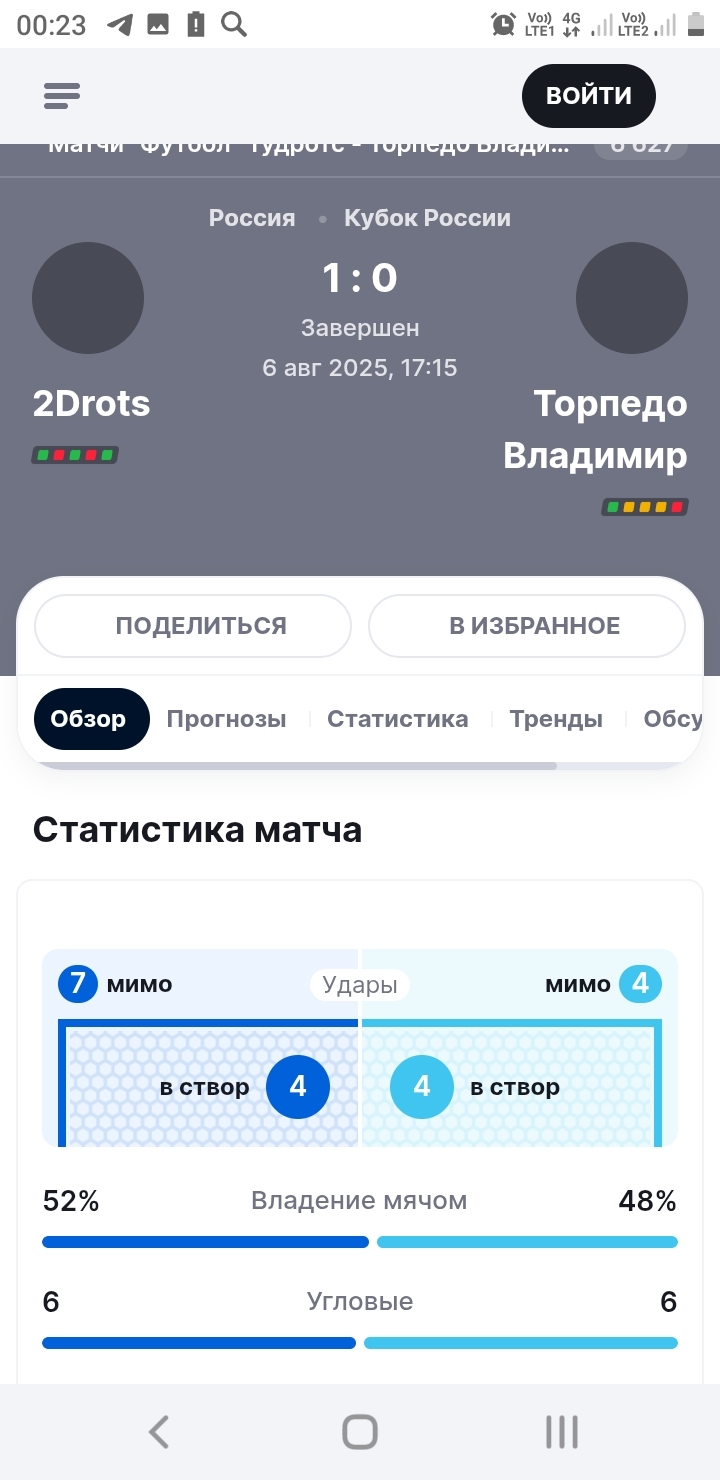Screen dimensions: 720x1480
Task: Add match via В ИЗБРАННОЕ button
Action: [527, 626]
